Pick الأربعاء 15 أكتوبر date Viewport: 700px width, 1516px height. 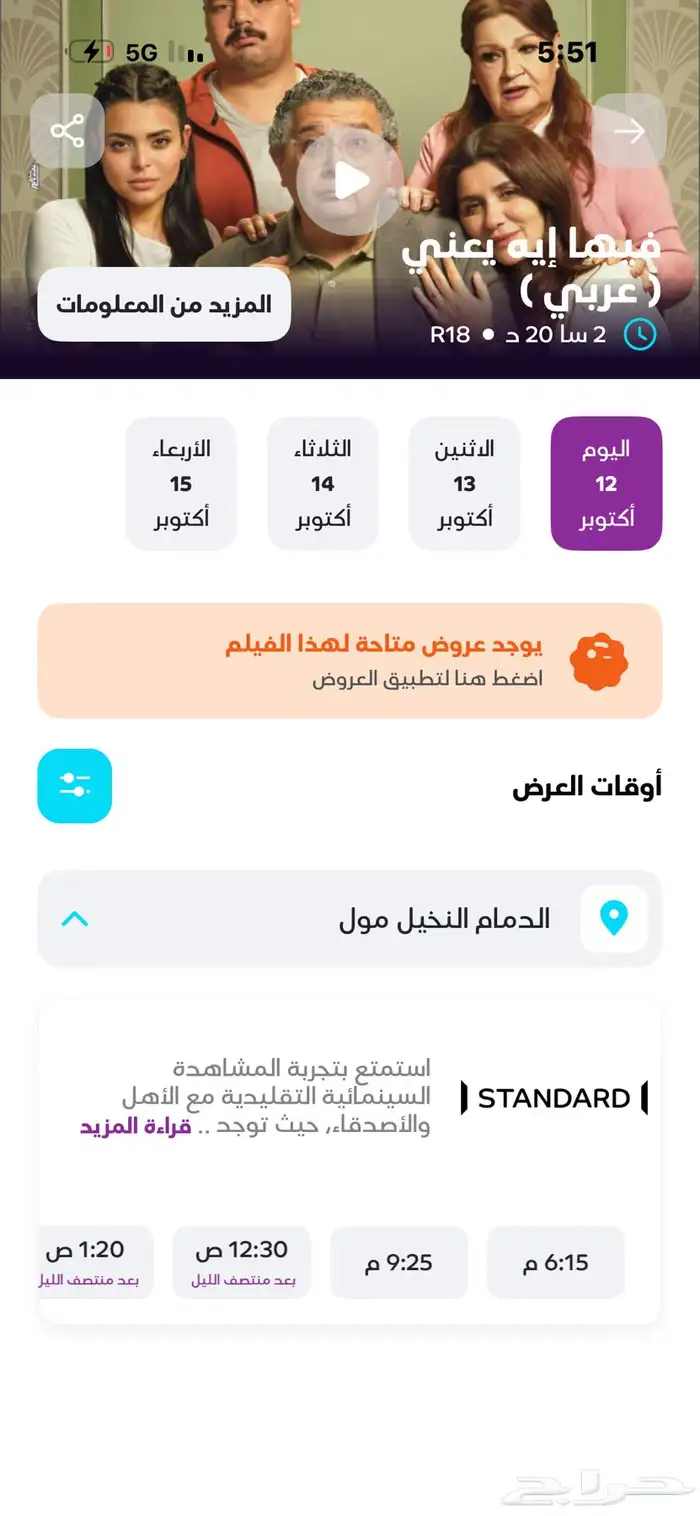coord(180,484)
